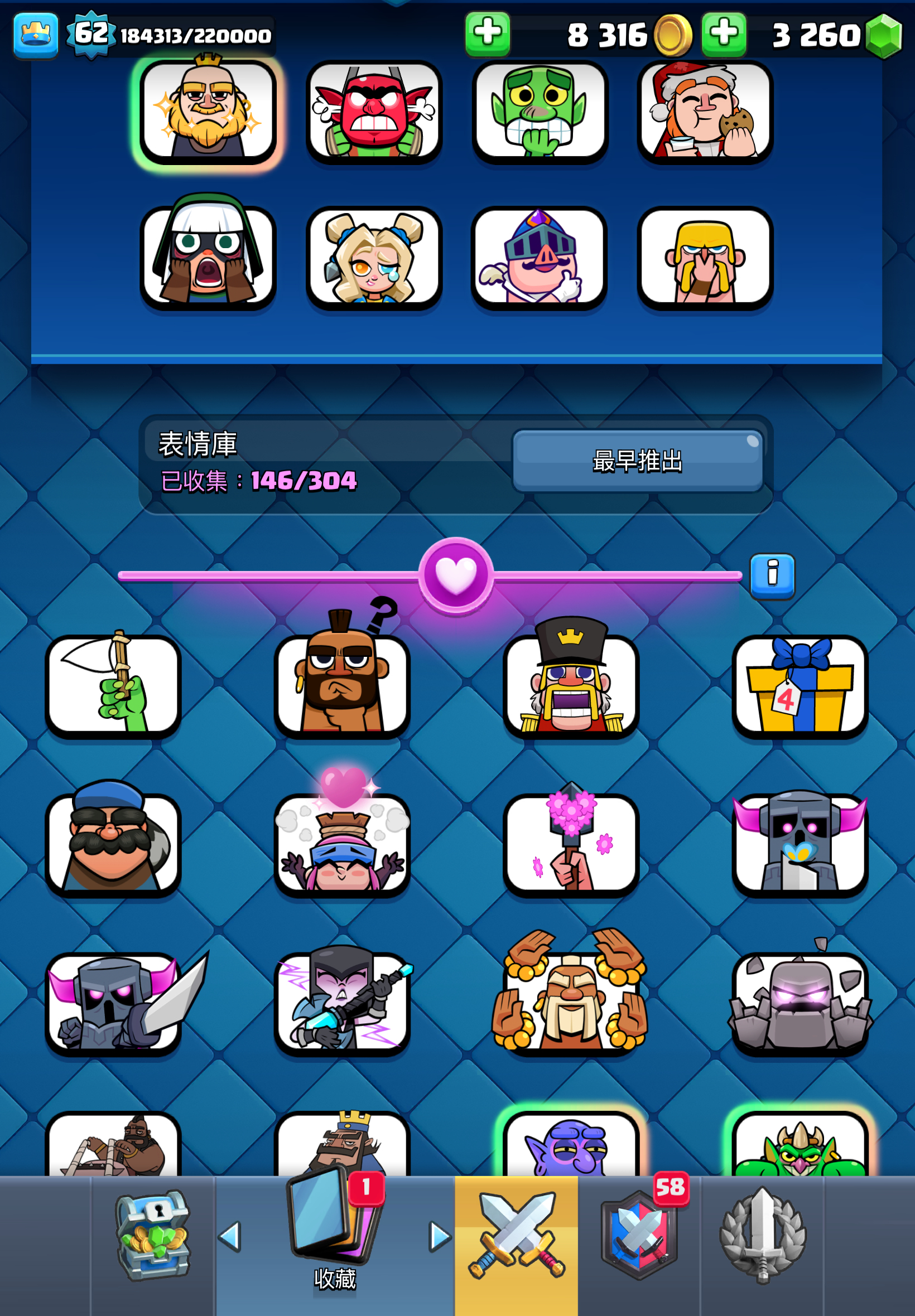
Task: Choose the crying princess emote in the deck
Action: (374, 258)
